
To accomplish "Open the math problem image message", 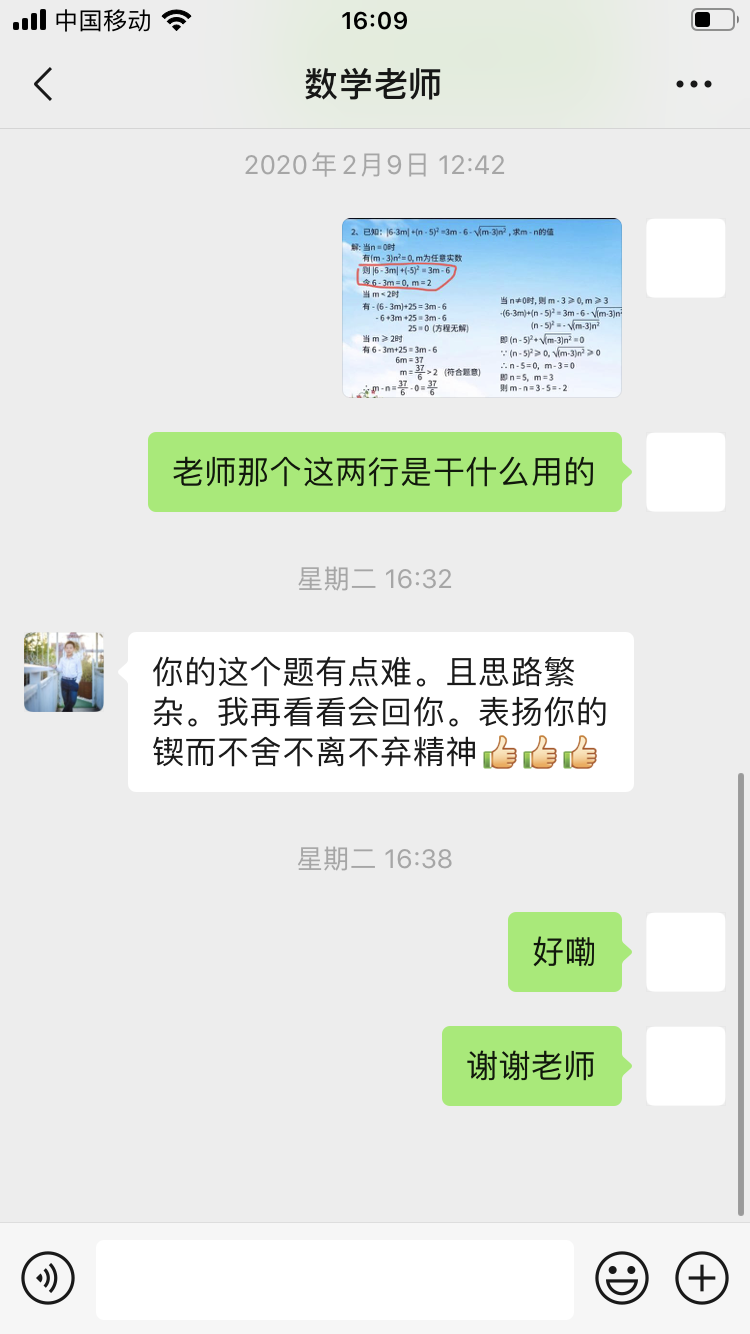I will 482,308.
